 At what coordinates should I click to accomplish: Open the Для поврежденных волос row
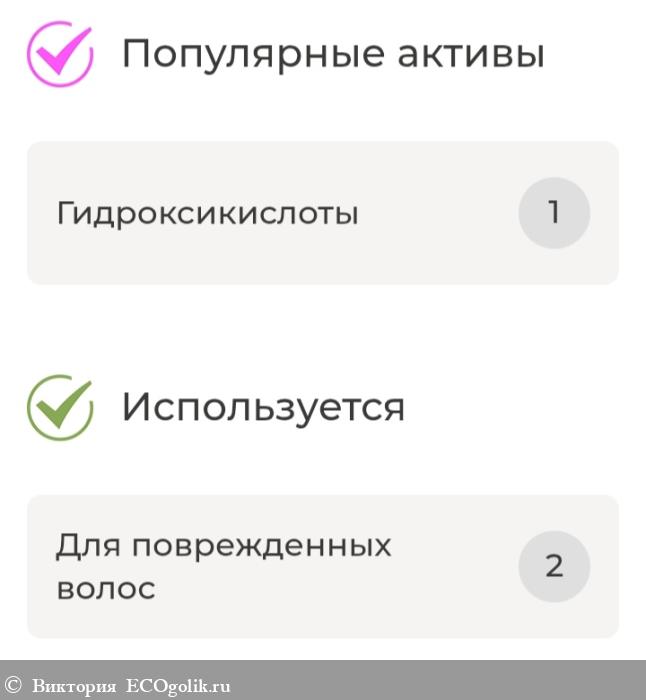click(322, 566)
